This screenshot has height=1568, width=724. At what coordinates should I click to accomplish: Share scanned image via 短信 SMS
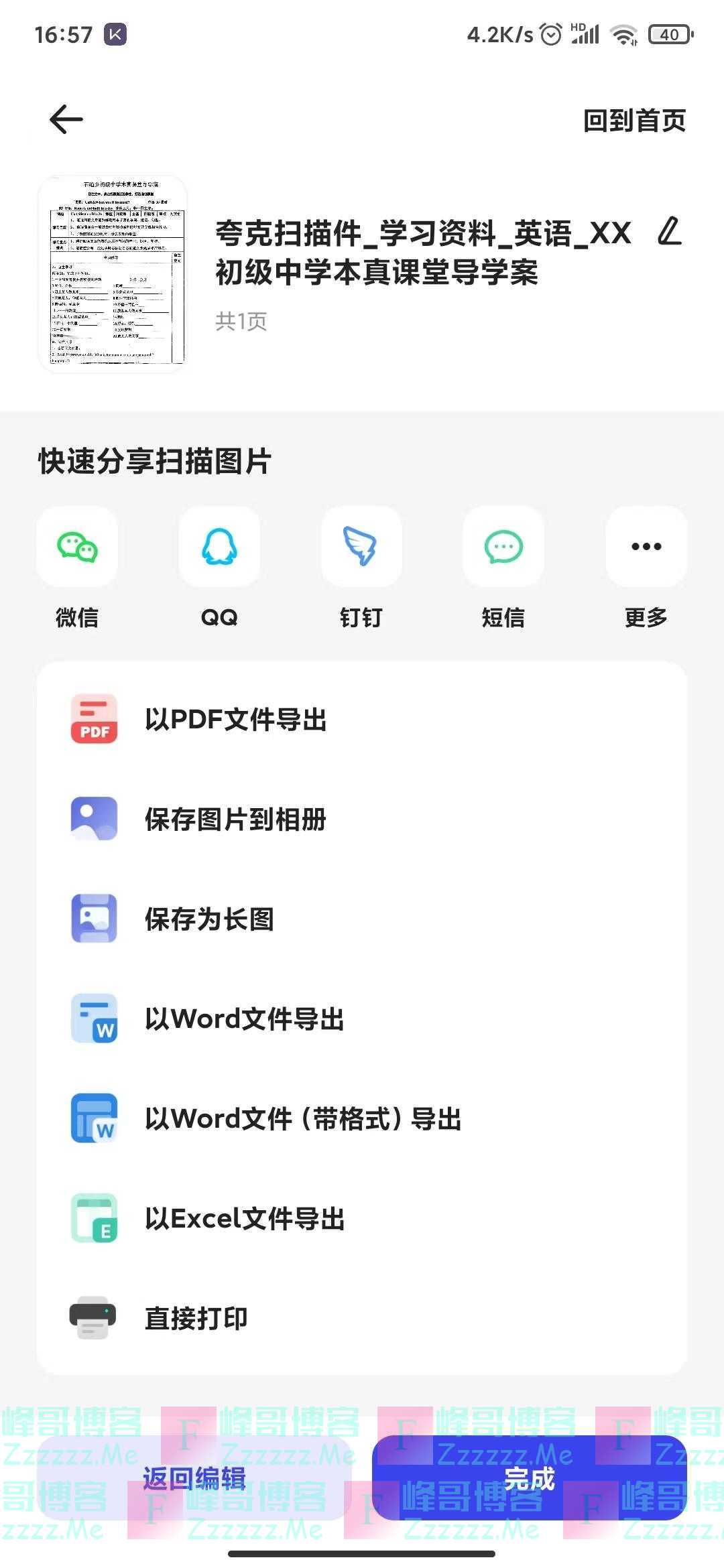click(503, 546)
